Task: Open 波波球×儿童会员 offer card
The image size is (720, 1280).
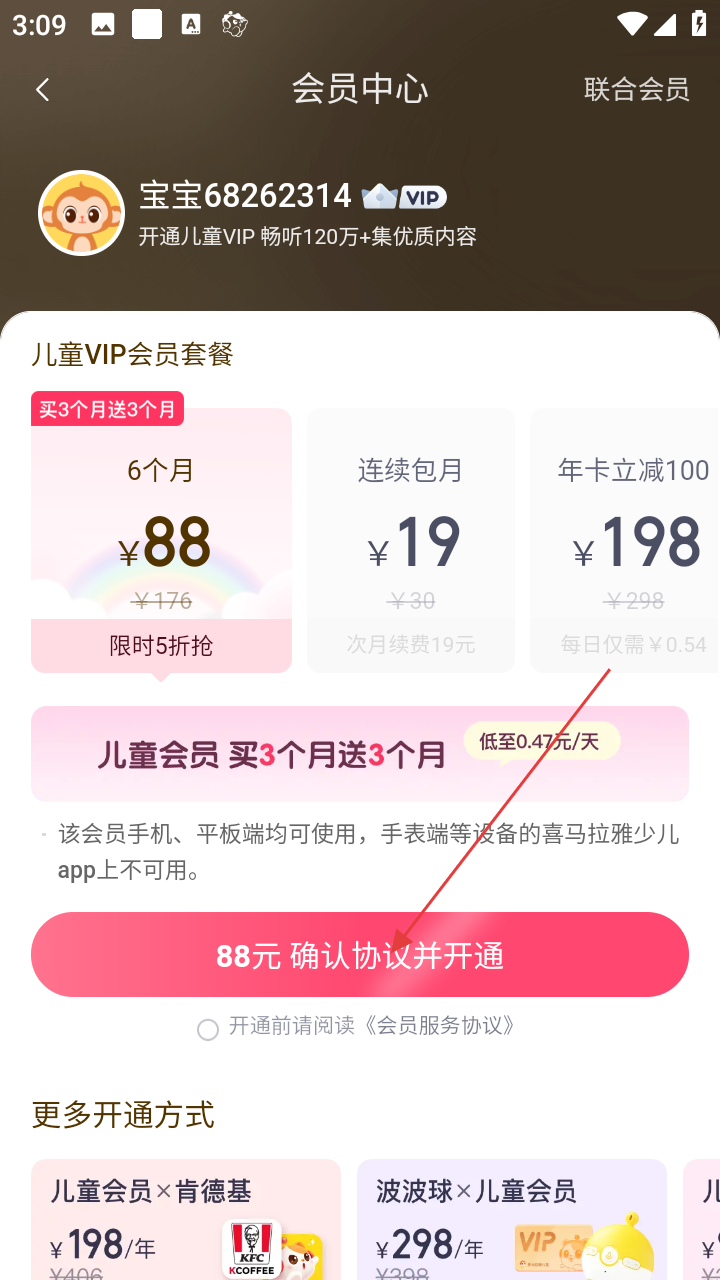Action: coord(511,1220)
